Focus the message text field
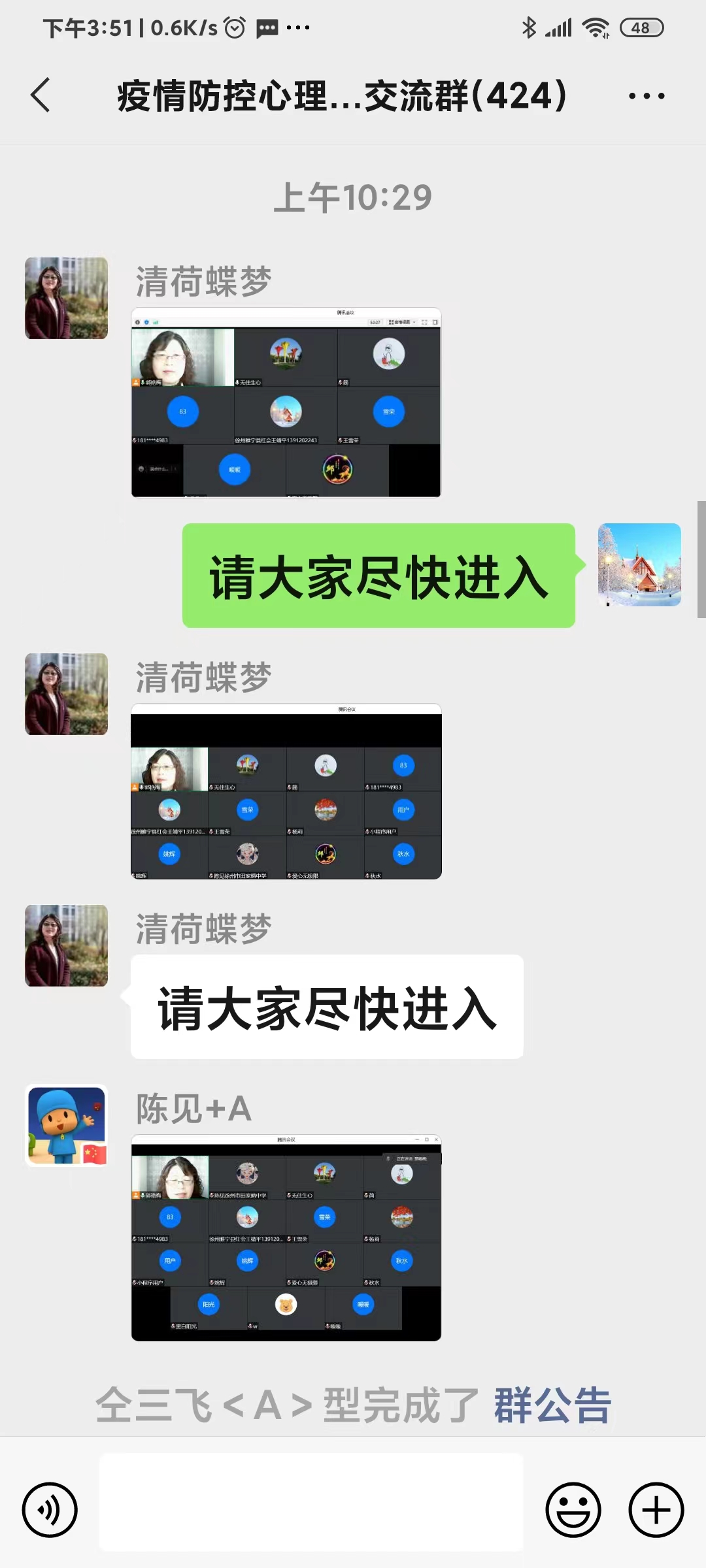The image size is (706, 1568). tap(311, 1501)
